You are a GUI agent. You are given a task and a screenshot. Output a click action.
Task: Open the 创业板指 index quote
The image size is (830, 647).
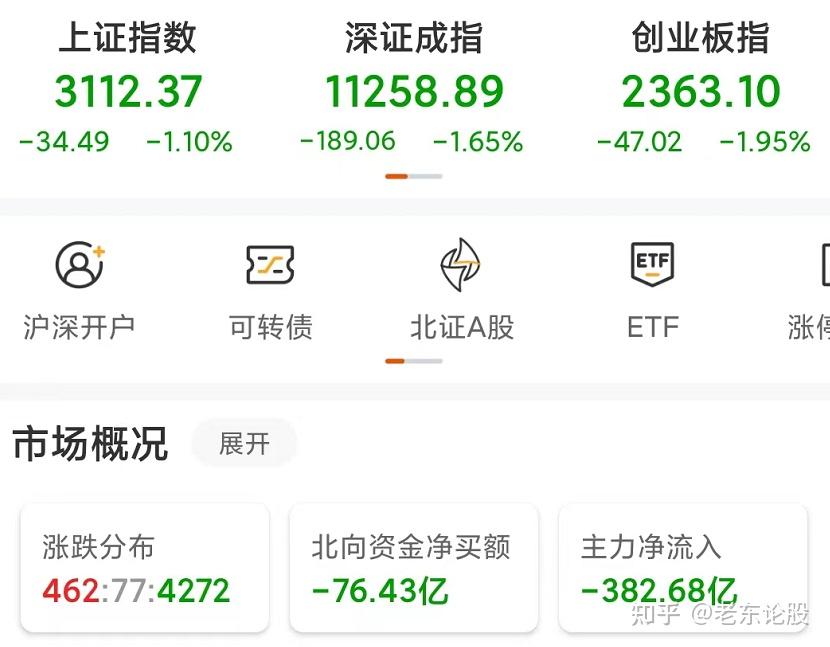tap(702, 90)
